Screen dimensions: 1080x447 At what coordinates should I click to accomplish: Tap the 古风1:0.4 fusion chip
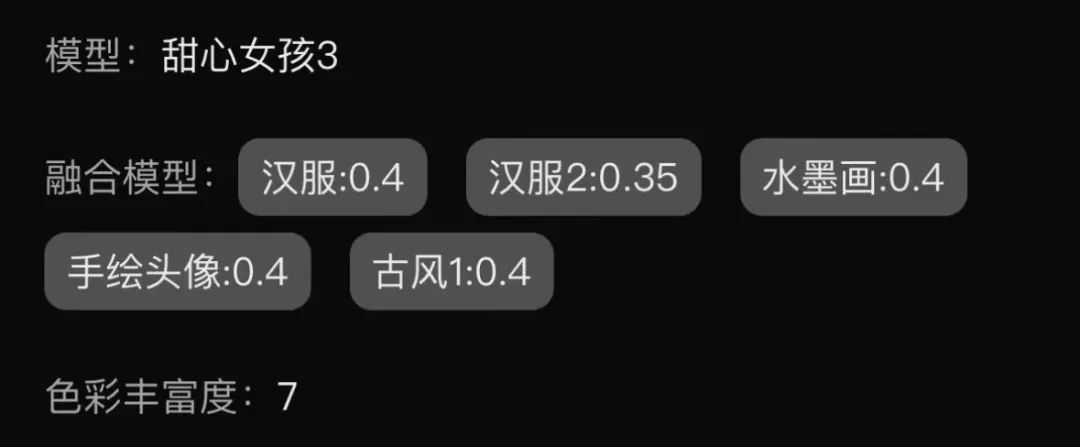(451, 271)
